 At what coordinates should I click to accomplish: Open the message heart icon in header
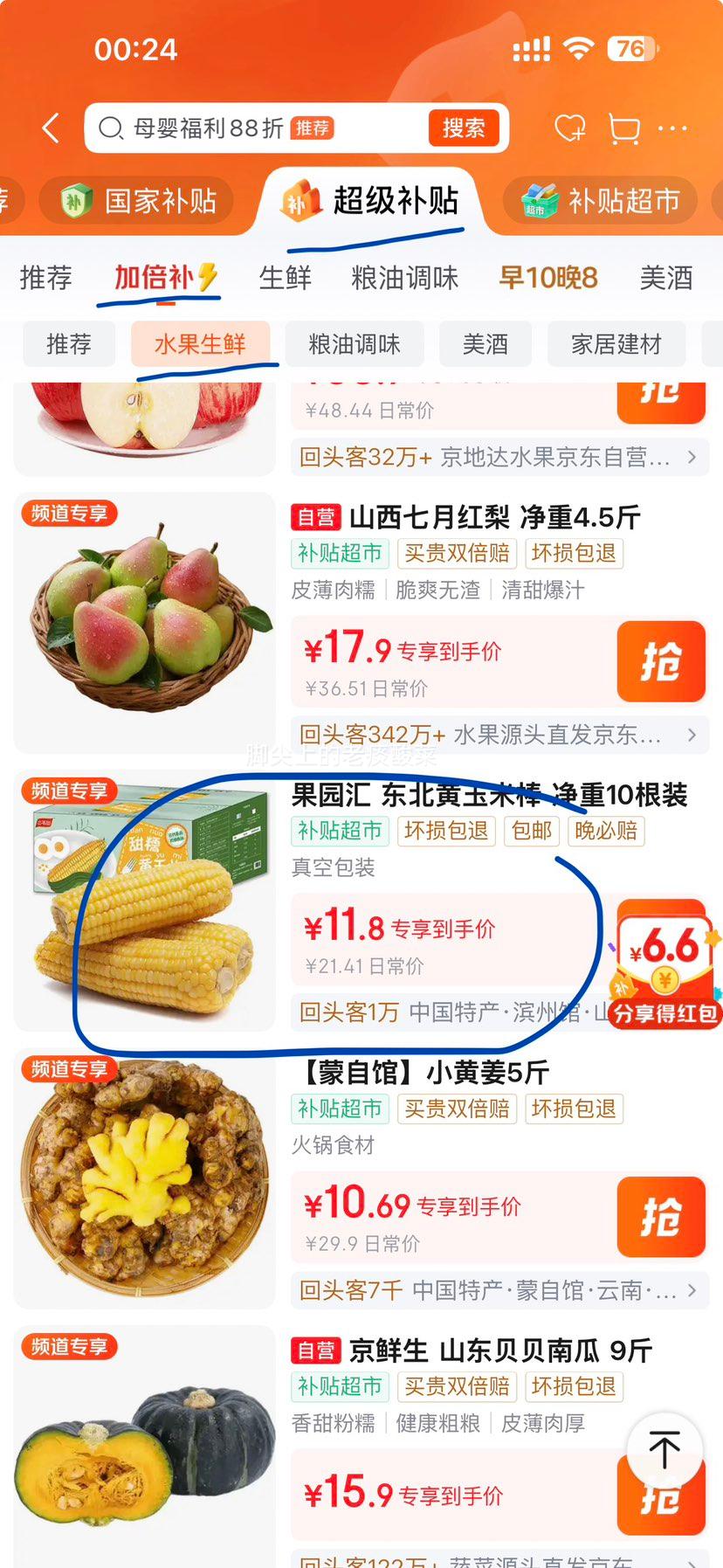[570, 128]
